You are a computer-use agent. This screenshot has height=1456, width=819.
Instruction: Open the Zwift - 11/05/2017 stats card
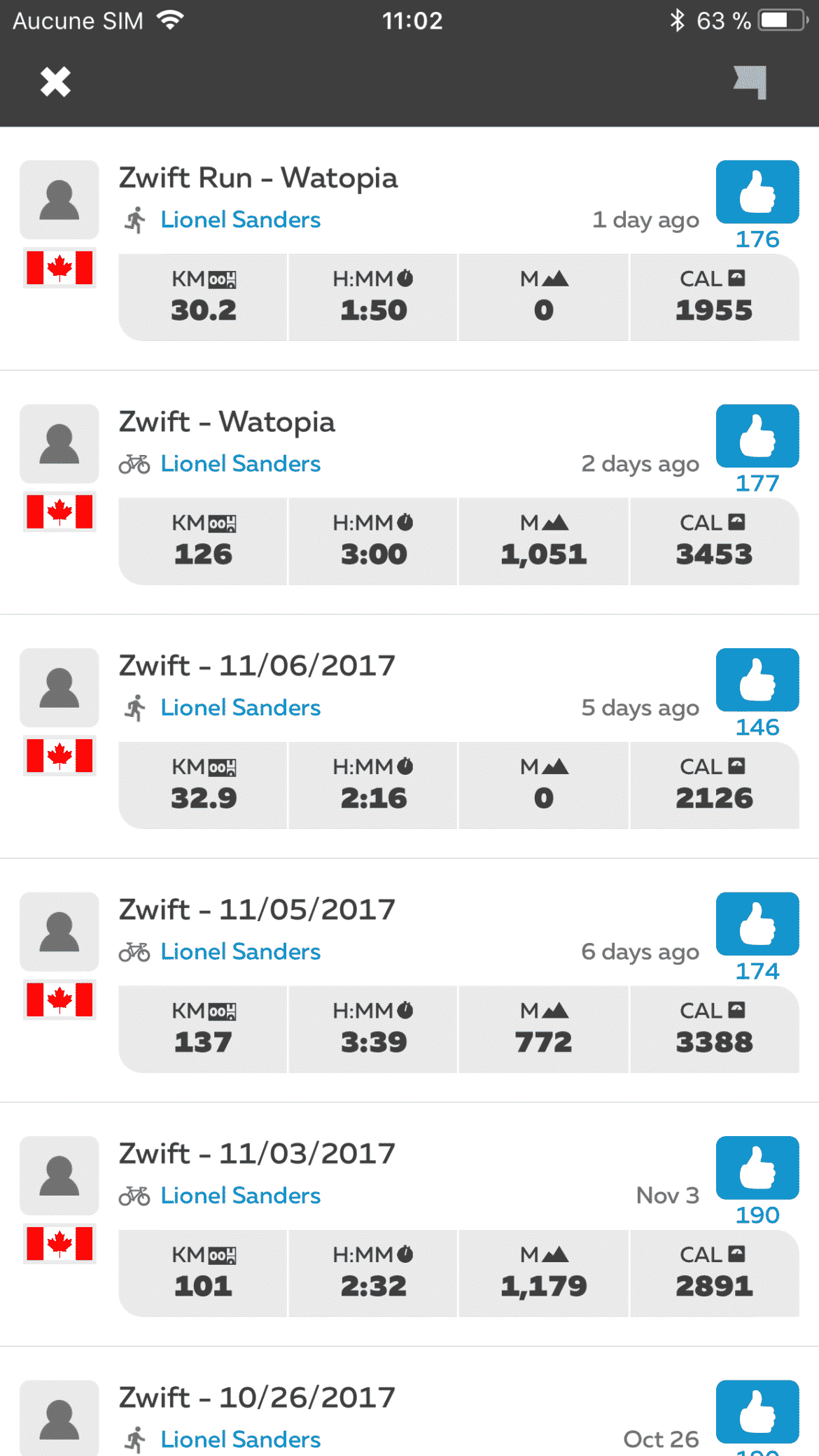(458, 1029)
